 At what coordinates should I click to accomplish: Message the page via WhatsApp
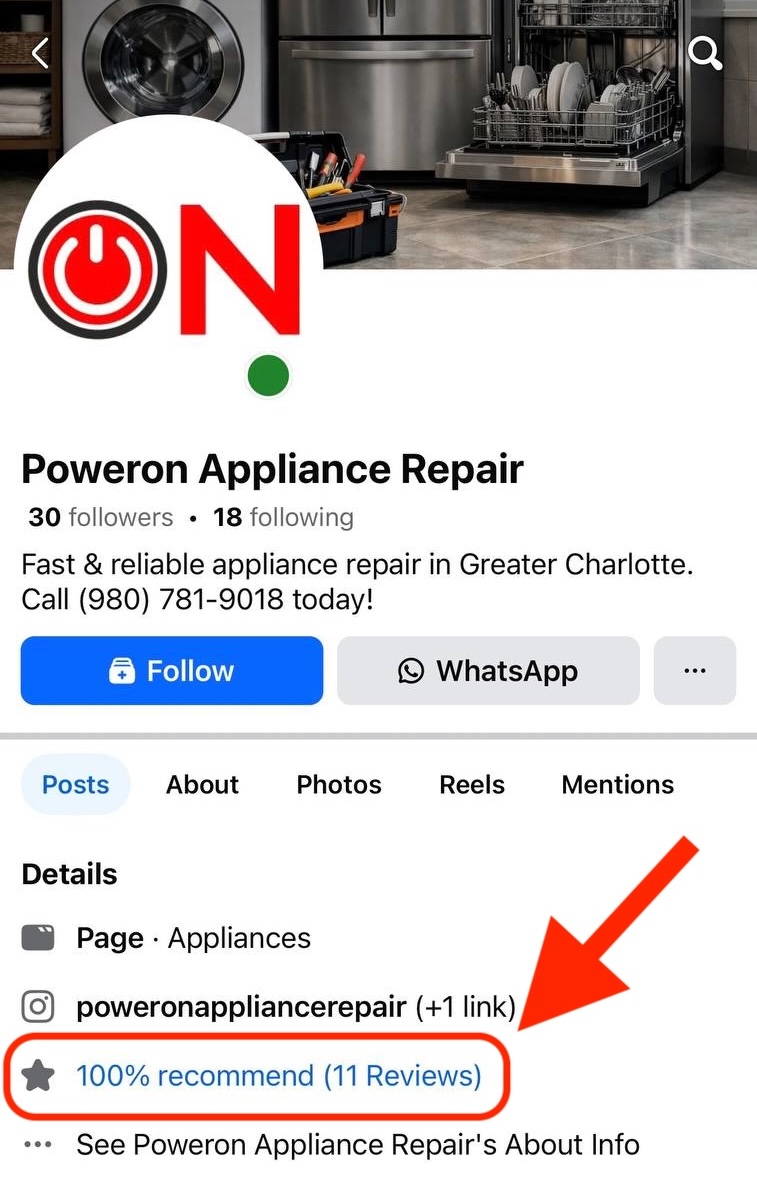tap(488, 671)
